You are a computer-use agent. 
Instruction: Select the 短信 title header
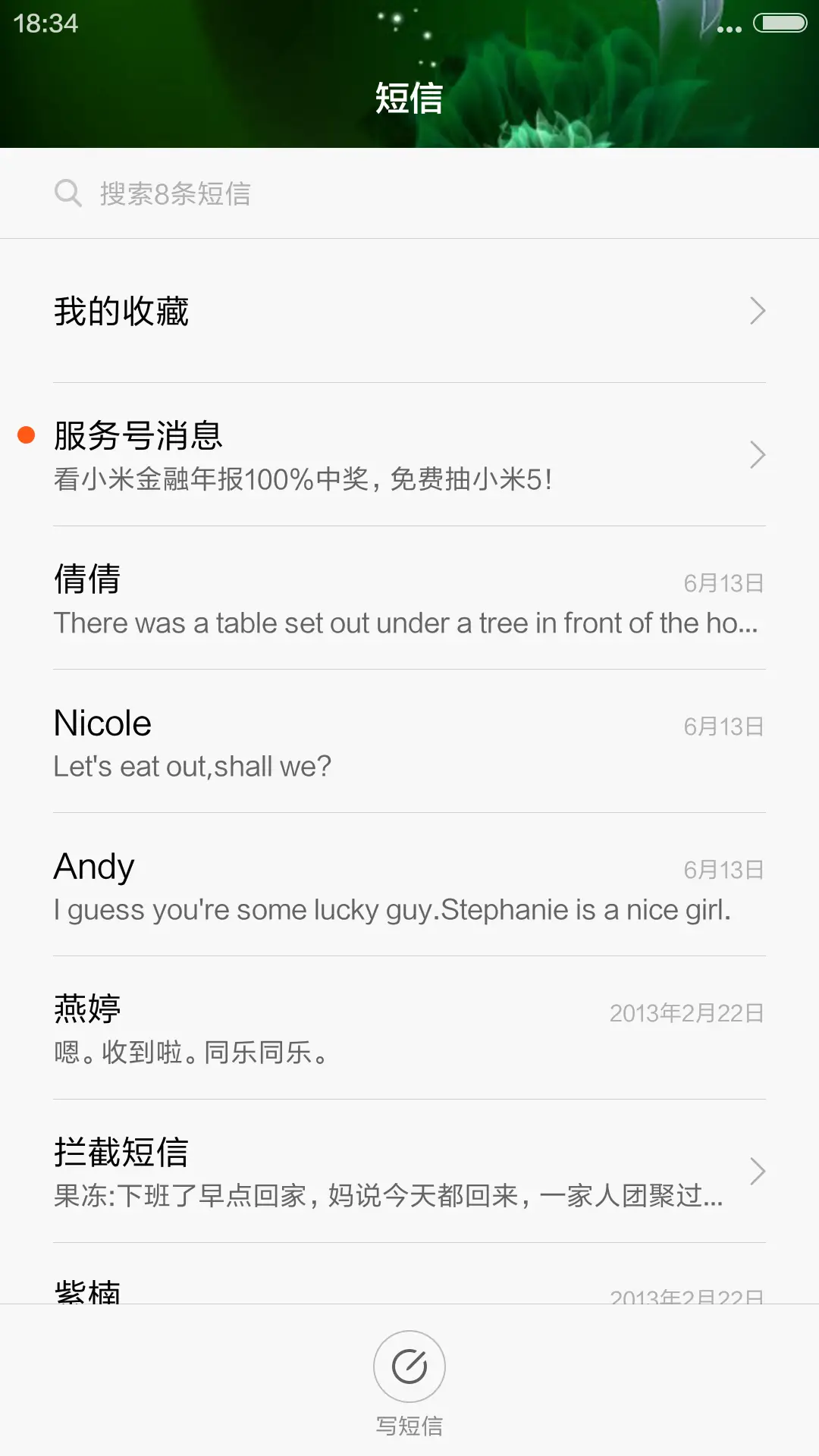[409, 99]
